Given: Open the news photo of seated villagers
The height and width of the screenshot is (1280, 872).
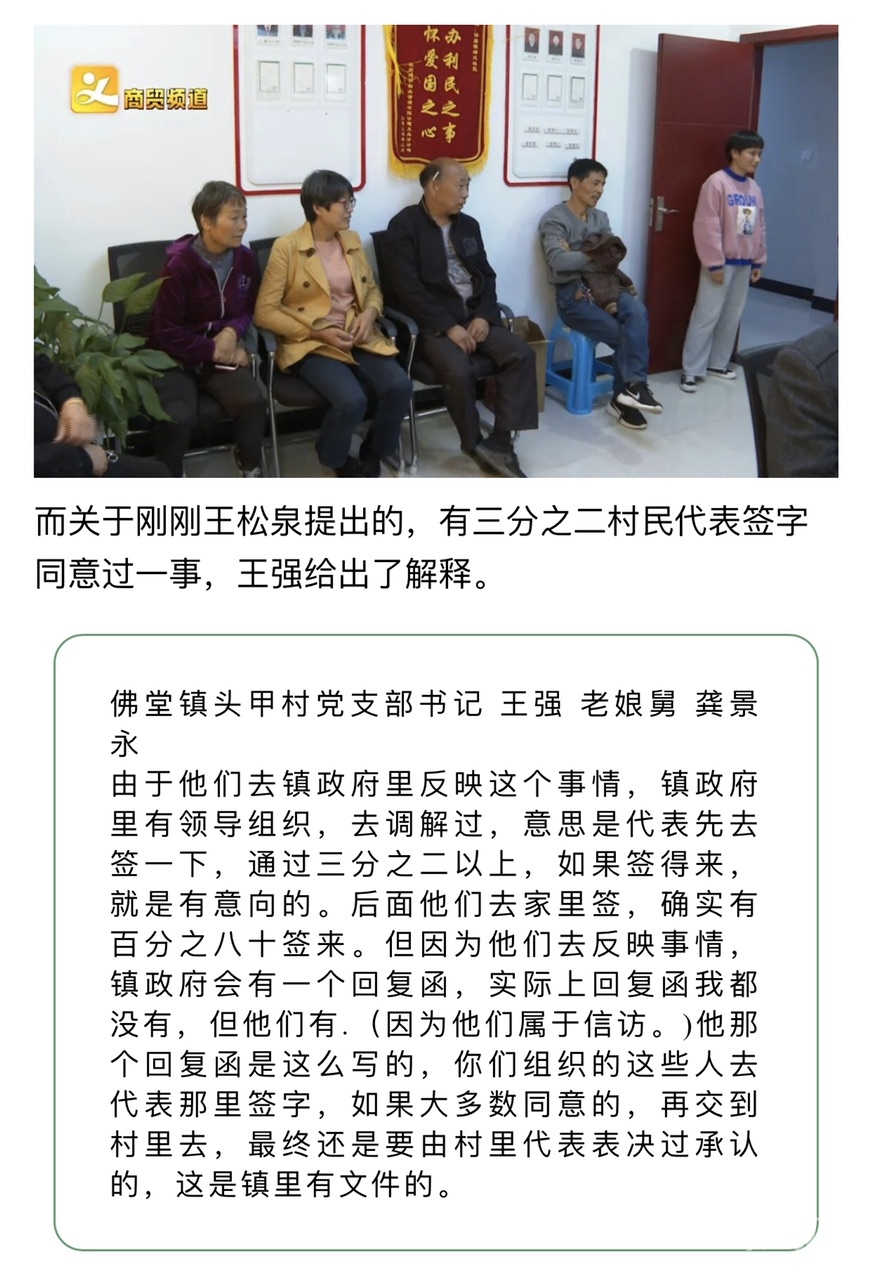Looking at the screenshot, I should click(436, 251).
